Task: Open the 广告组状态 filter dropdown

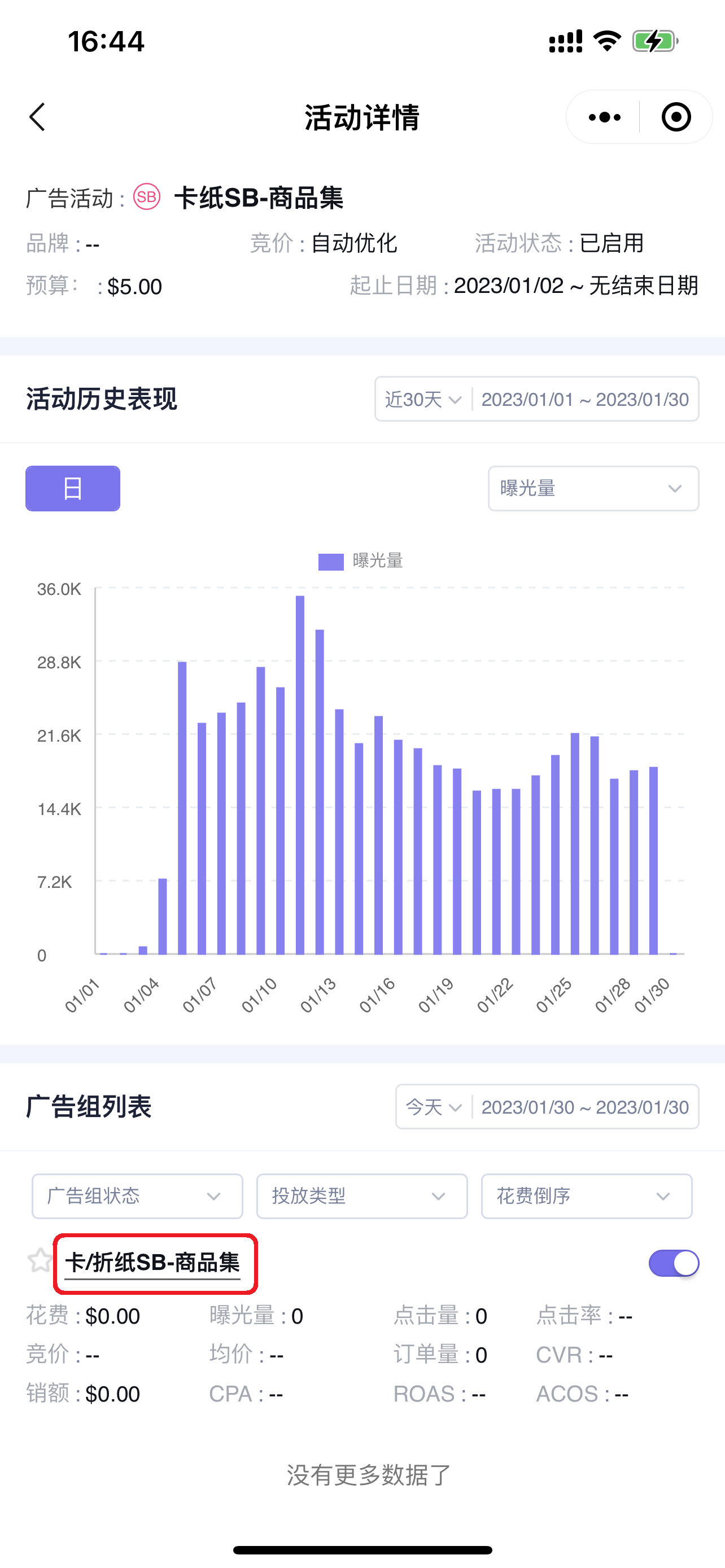Action: coord(138,1196)
